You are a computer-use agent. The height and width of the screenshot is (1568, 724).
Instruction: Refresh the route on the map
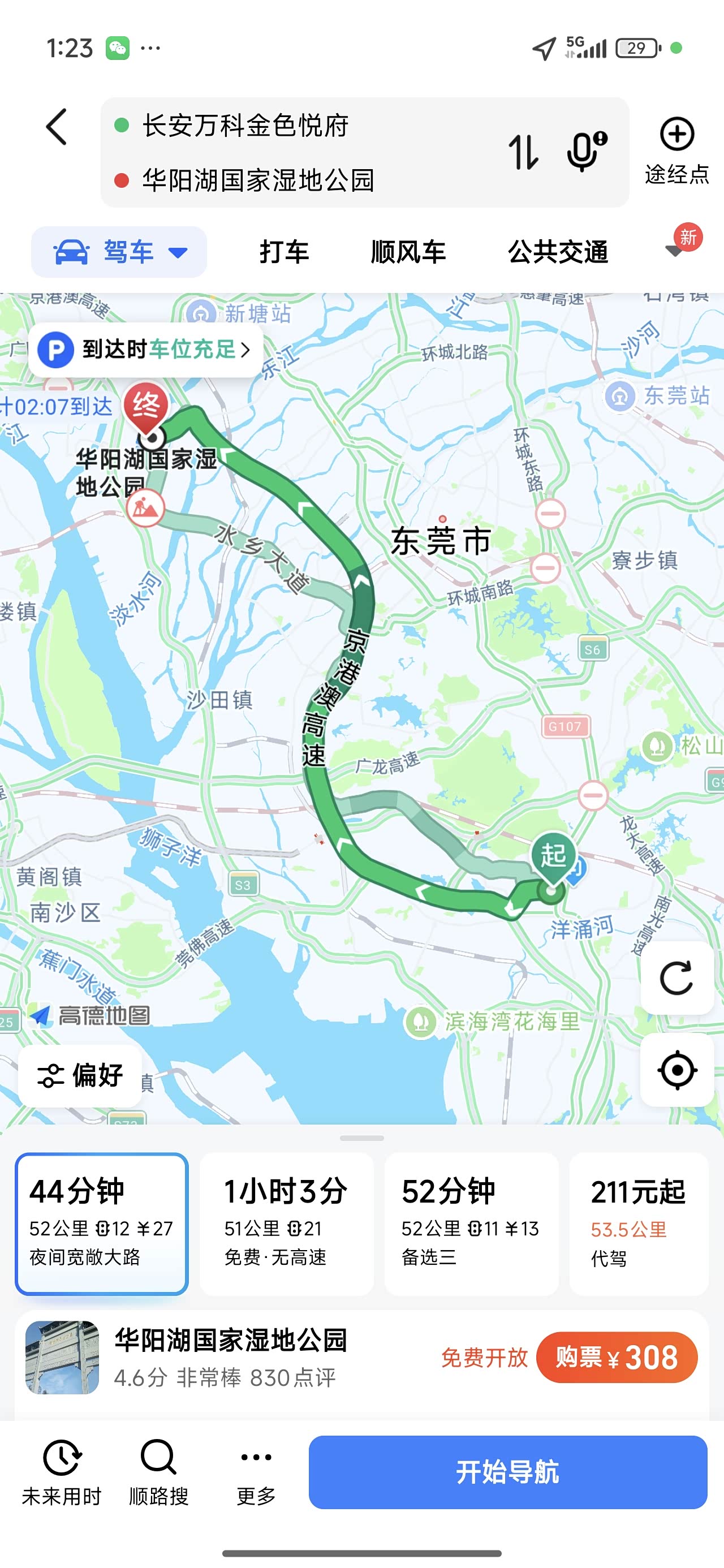pyautogui.click(x=676, y=977)
